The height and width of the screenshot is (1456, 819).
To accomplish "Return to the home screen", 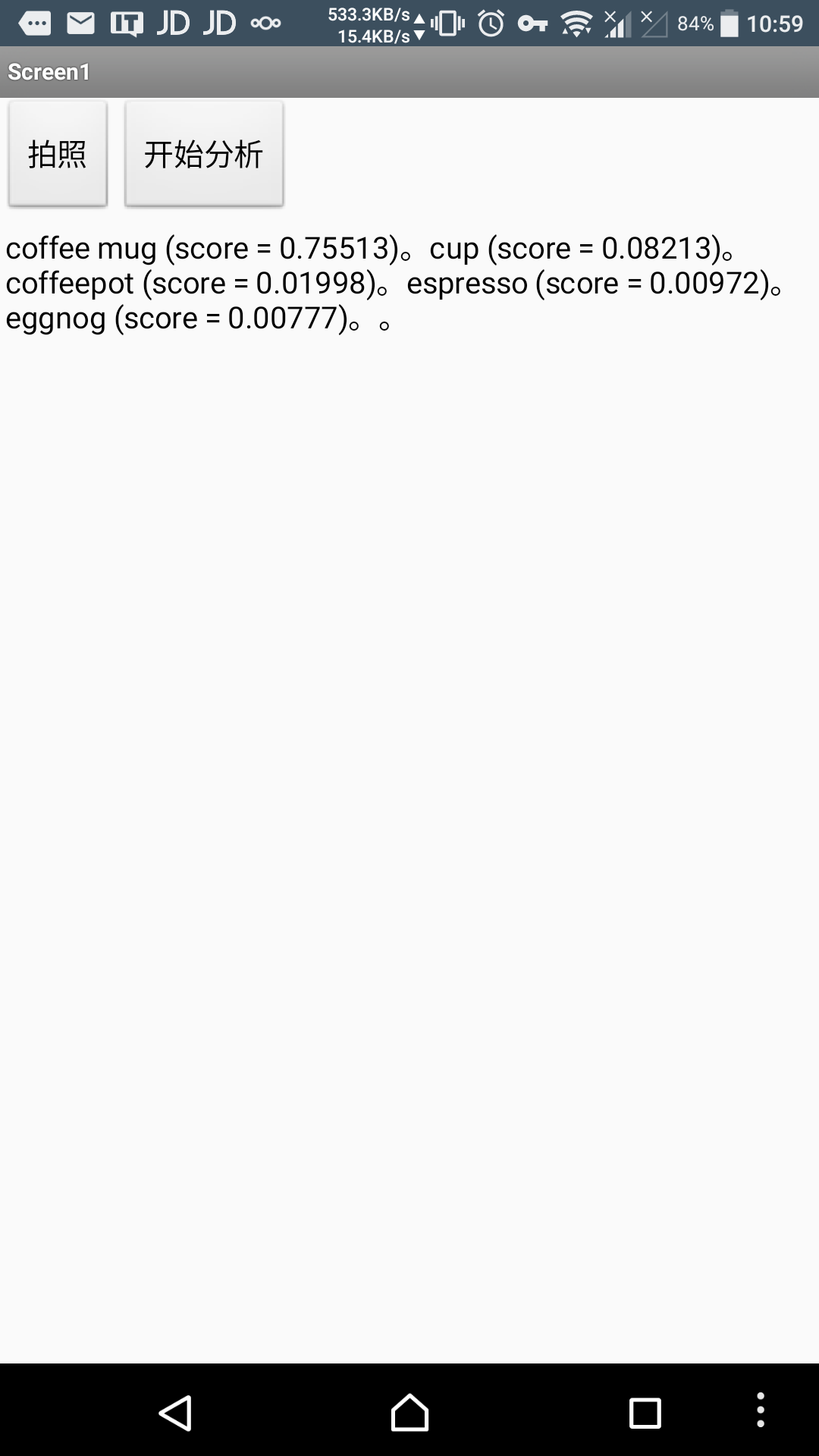I will [409, 1413].
